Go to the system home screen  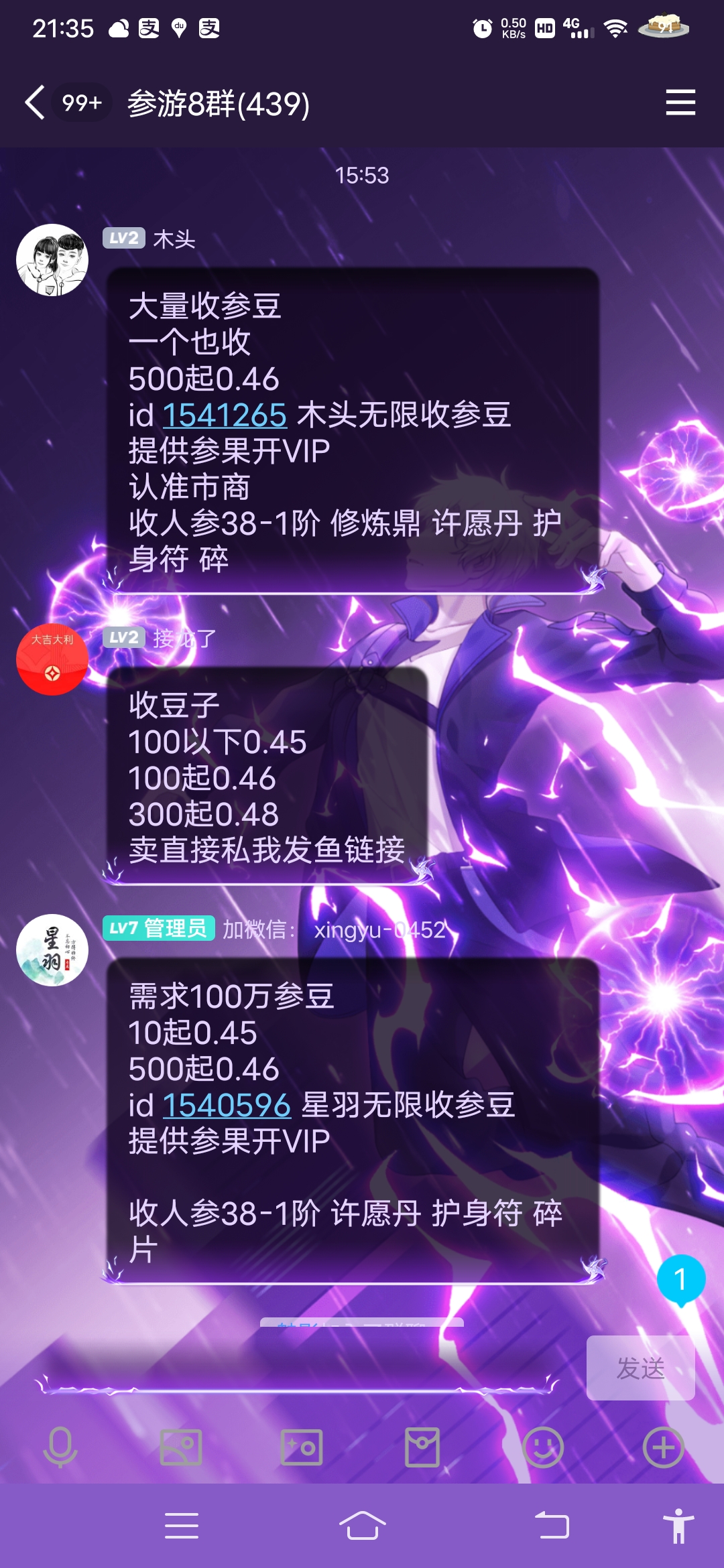[x=362, y=1526]
